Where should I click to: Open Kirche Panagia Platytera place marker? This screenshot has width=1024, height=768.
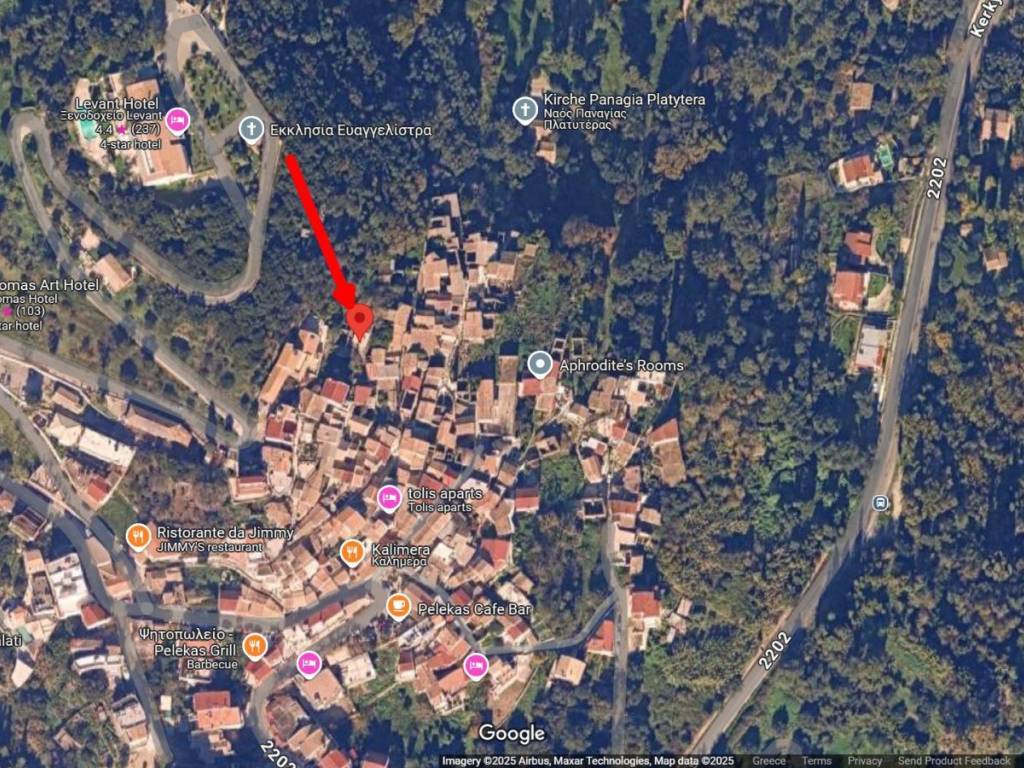point(525,109)
